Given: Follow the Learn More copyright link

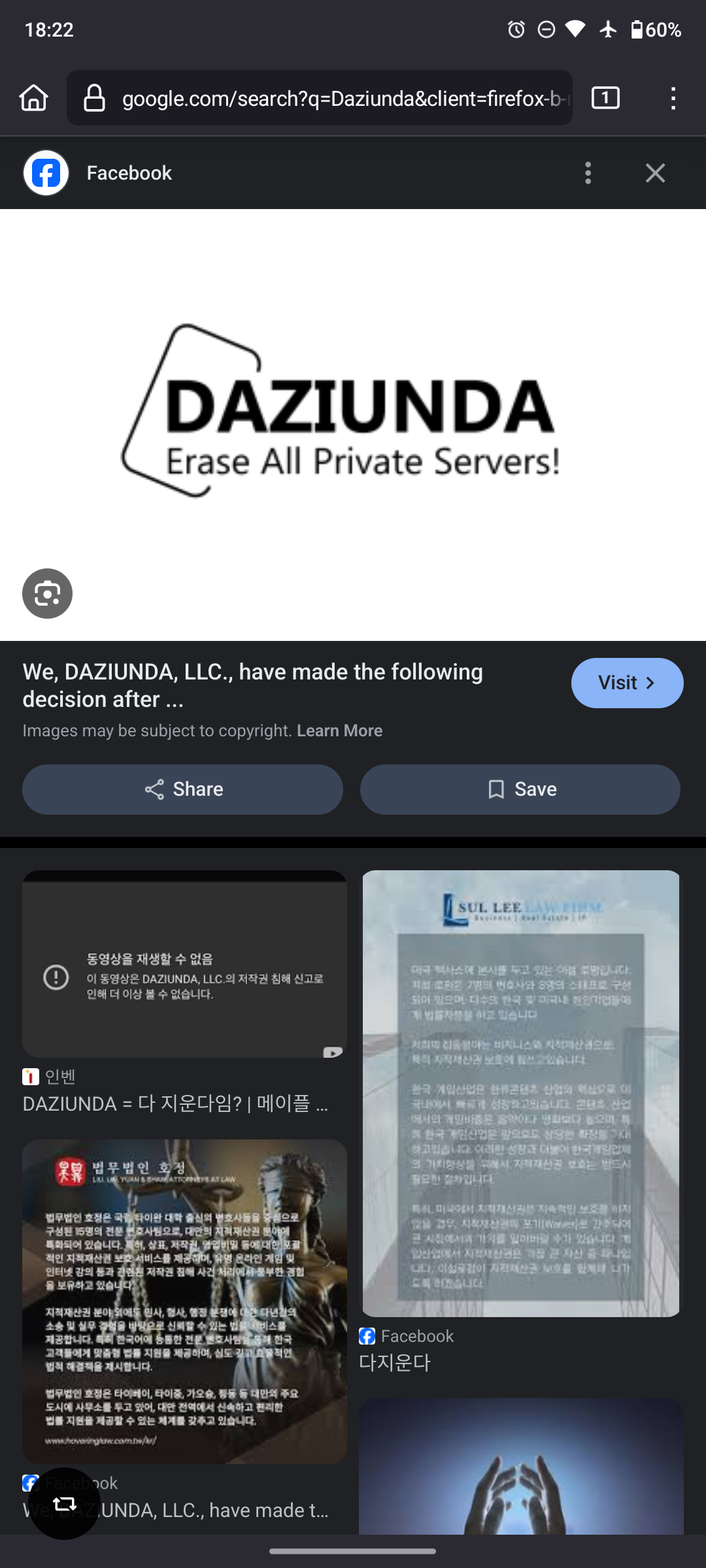Looking at the screenshot, I should click(x=339, y=730).
